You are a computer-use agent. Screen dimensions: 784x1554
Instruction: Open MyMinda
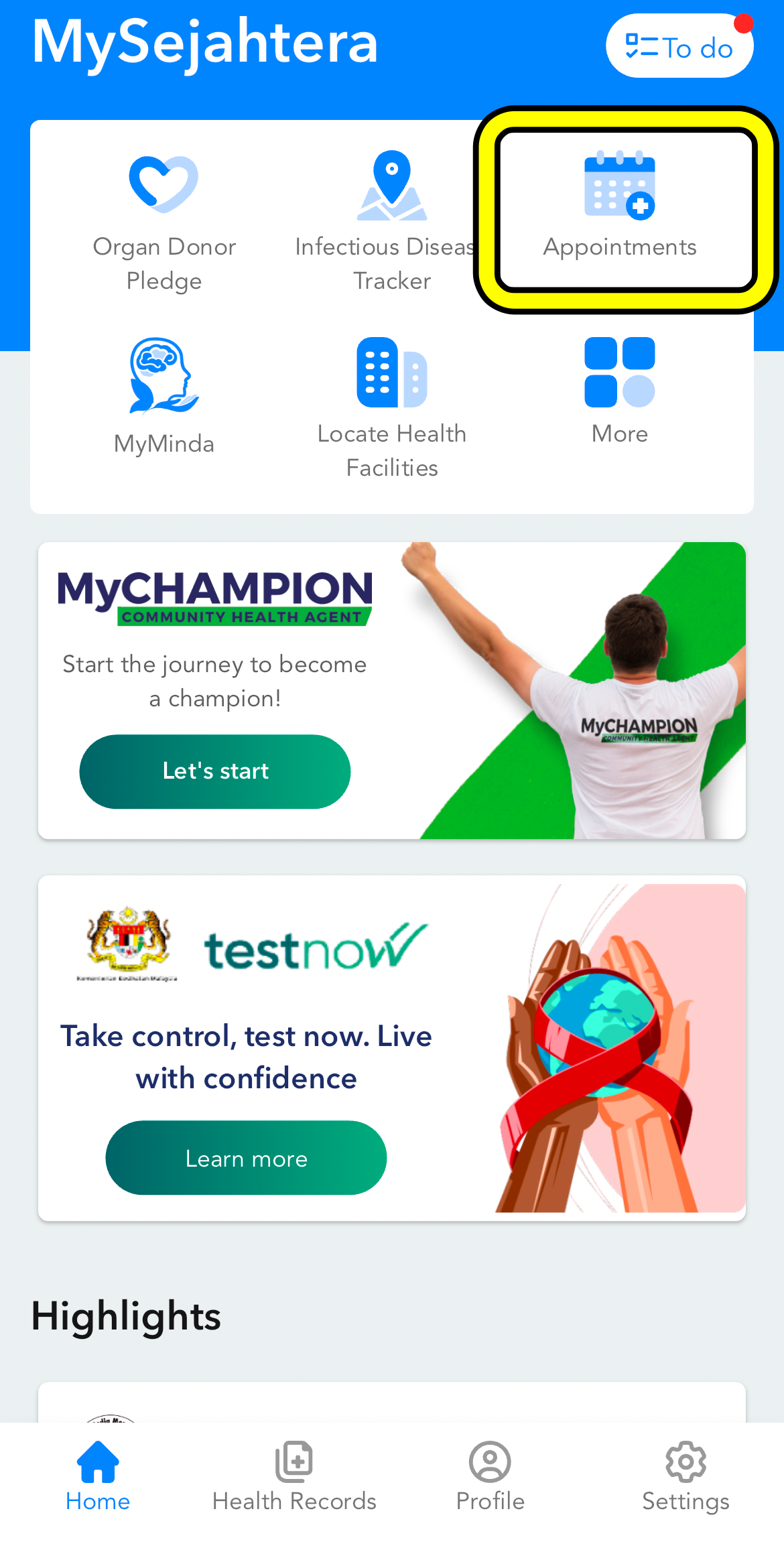164,397
